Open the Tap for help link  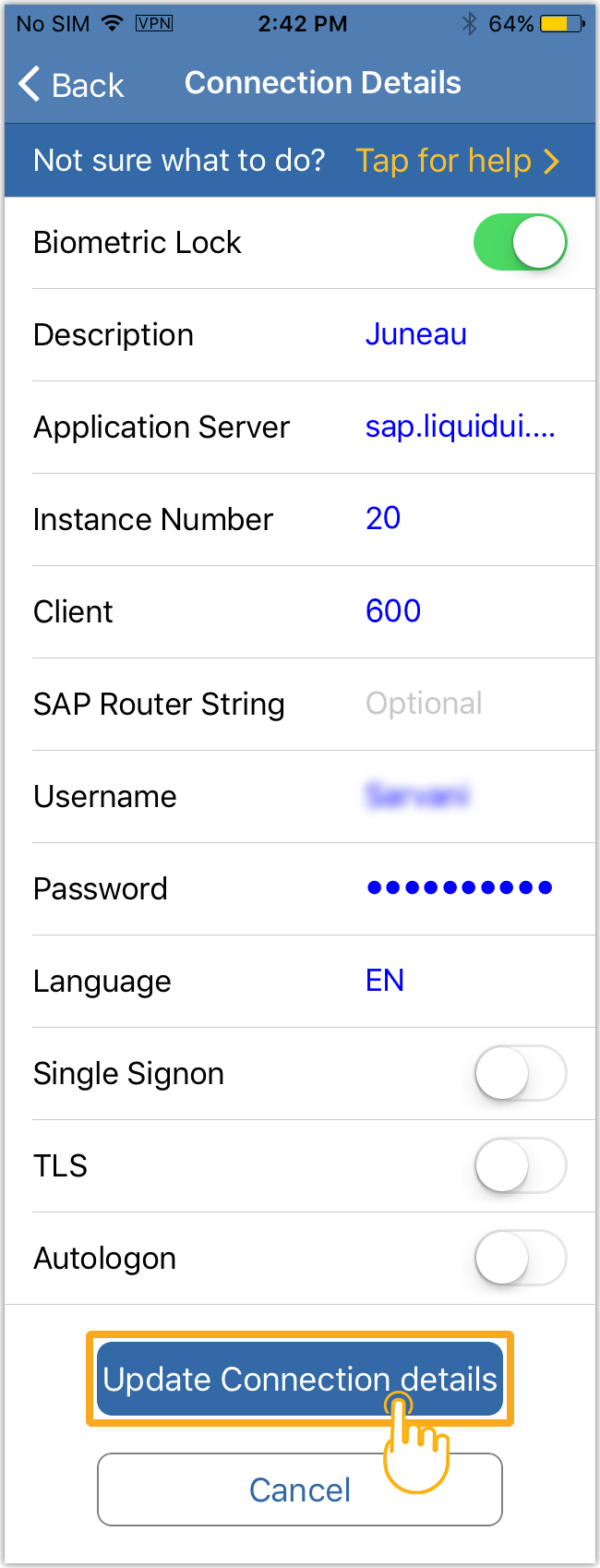pyautogui.click(x=457, y=161)
